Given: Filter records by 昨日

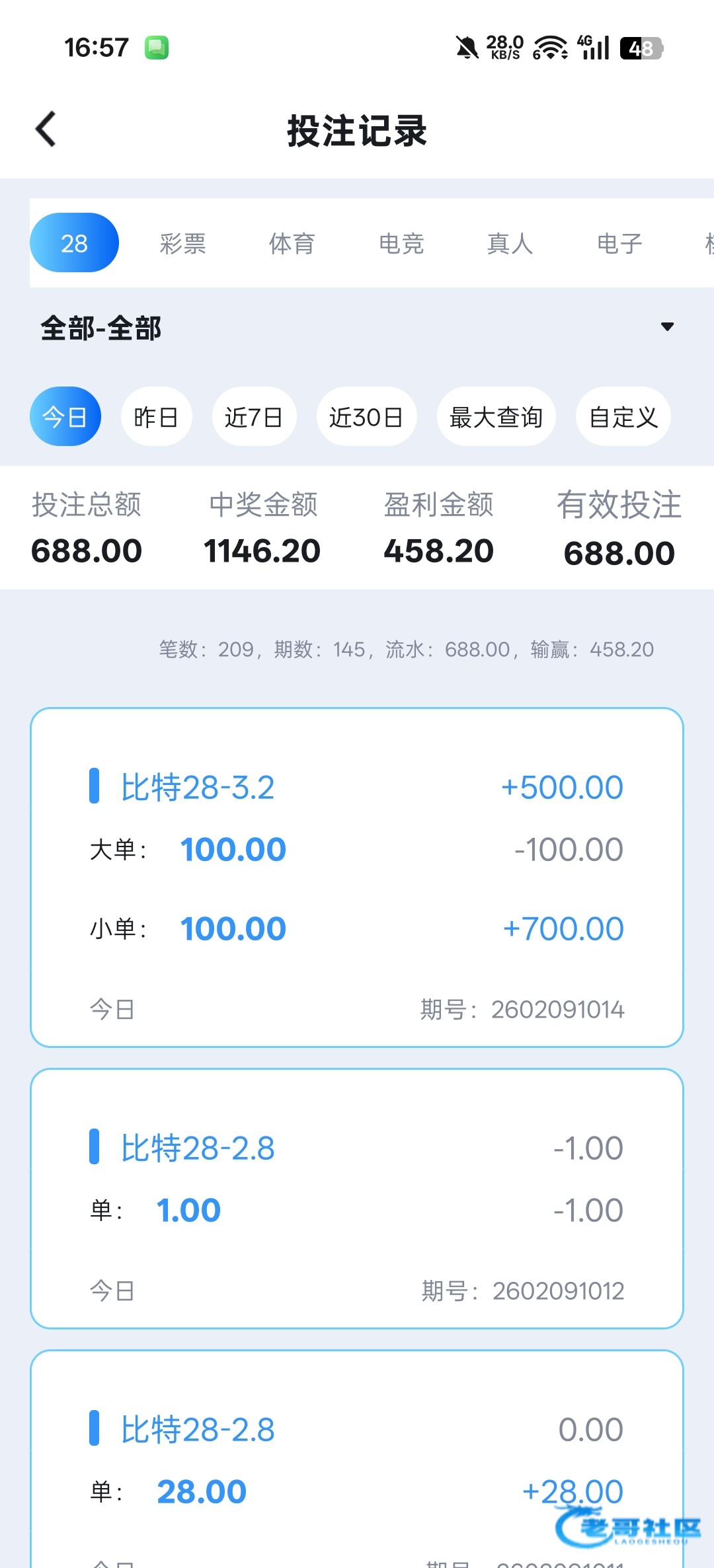Looking at the screenshot, I should (156, 416).
